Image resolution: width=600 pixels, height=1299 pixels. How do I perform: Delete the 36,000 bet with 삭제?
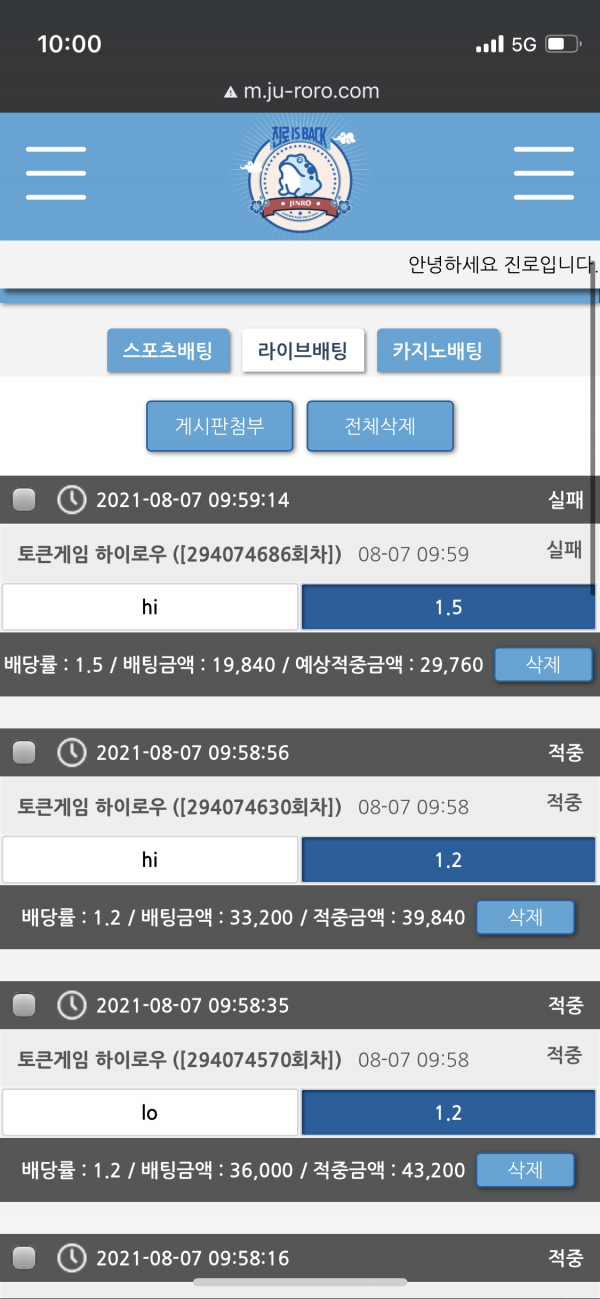[525, 1169]
